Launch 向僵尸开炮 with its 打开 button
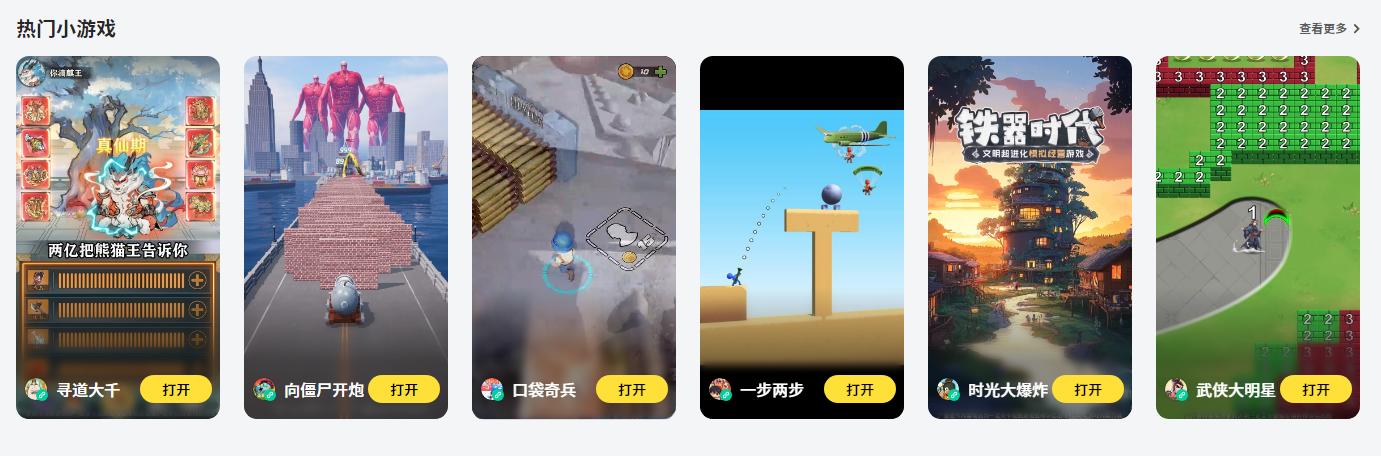1381x456 pixels. coord(404,389)
